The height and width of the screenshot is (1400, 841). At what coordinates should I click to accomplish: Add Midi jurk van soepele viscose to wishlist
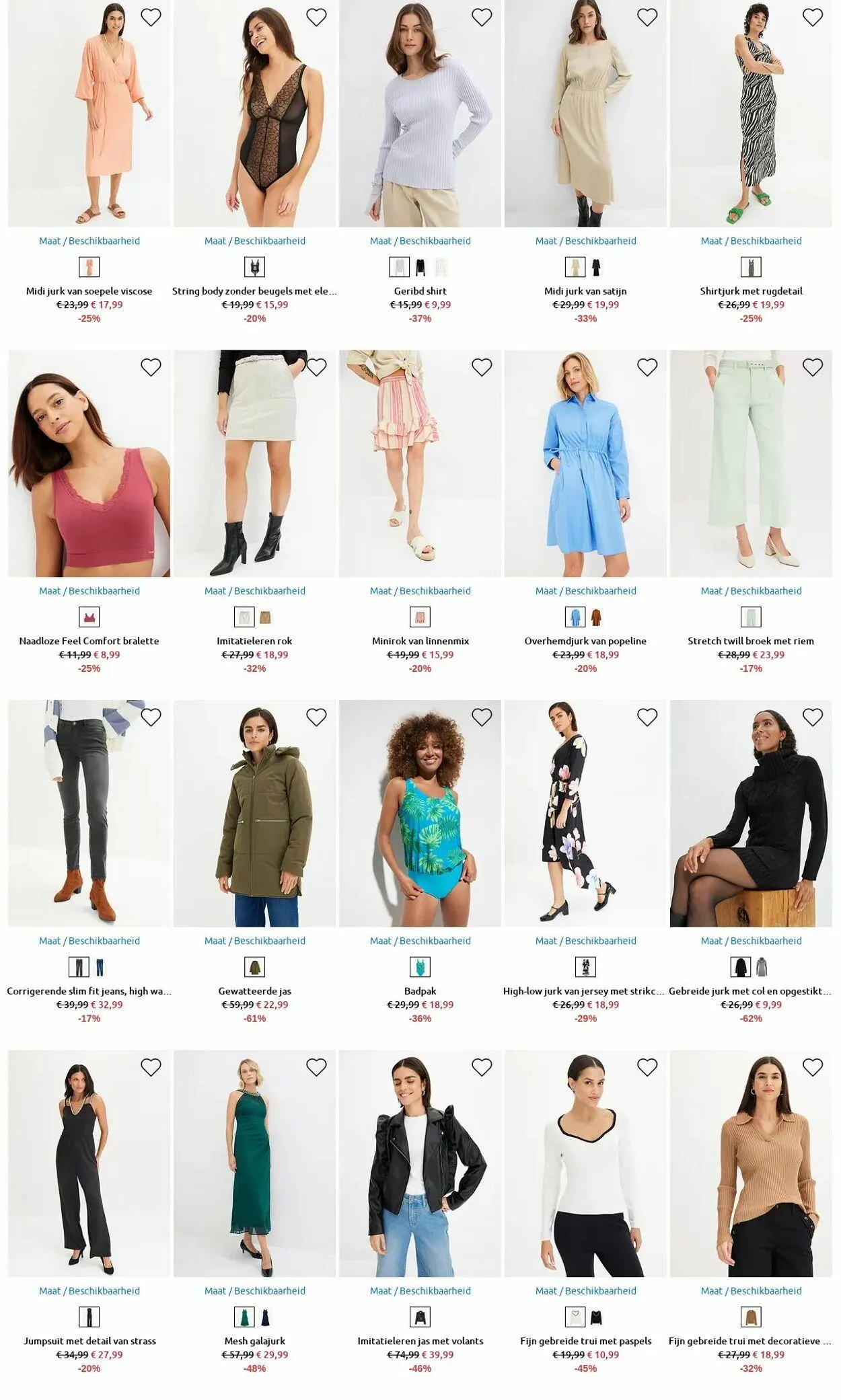coord(151,17)
